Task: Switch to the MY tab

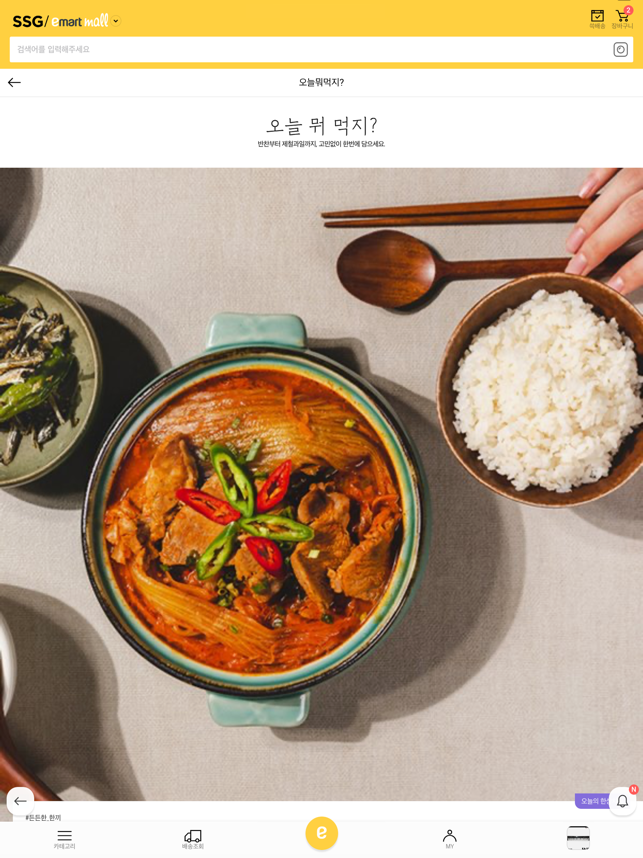Action: (449, 838)
